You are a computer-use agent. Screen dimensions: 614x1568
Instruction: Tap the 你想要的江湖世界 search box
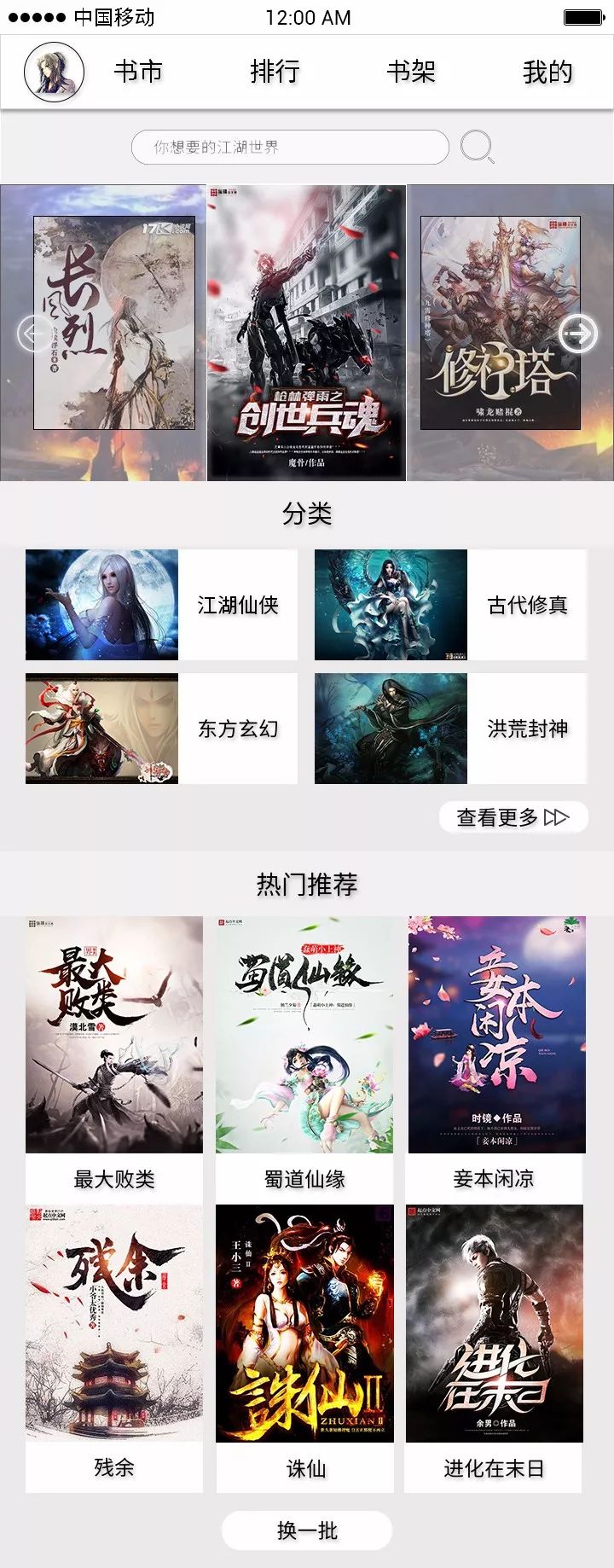290,148
